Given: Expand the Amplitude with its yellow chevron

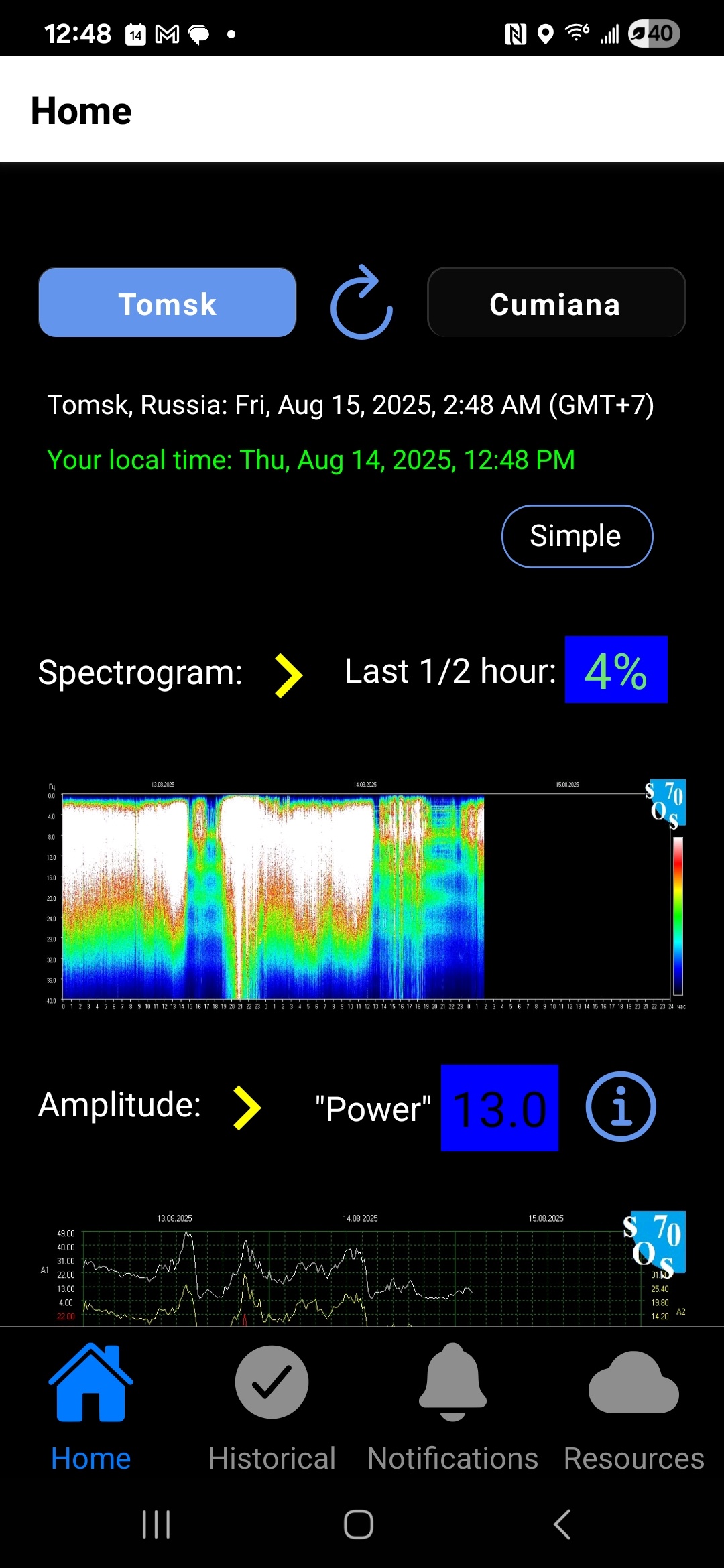Looking at the screenshot, I should (247, 1108).
